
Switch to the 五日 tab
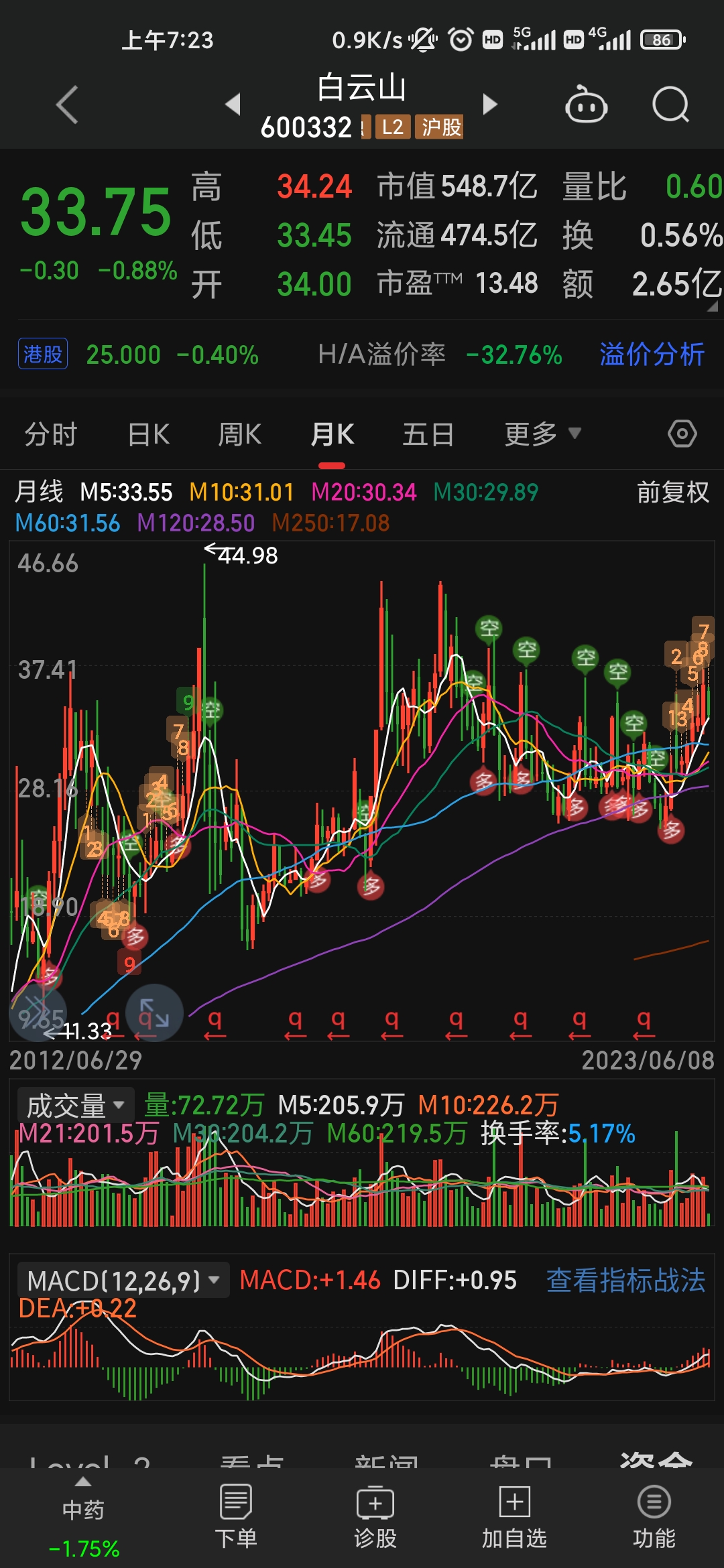(x=428, y=434)
